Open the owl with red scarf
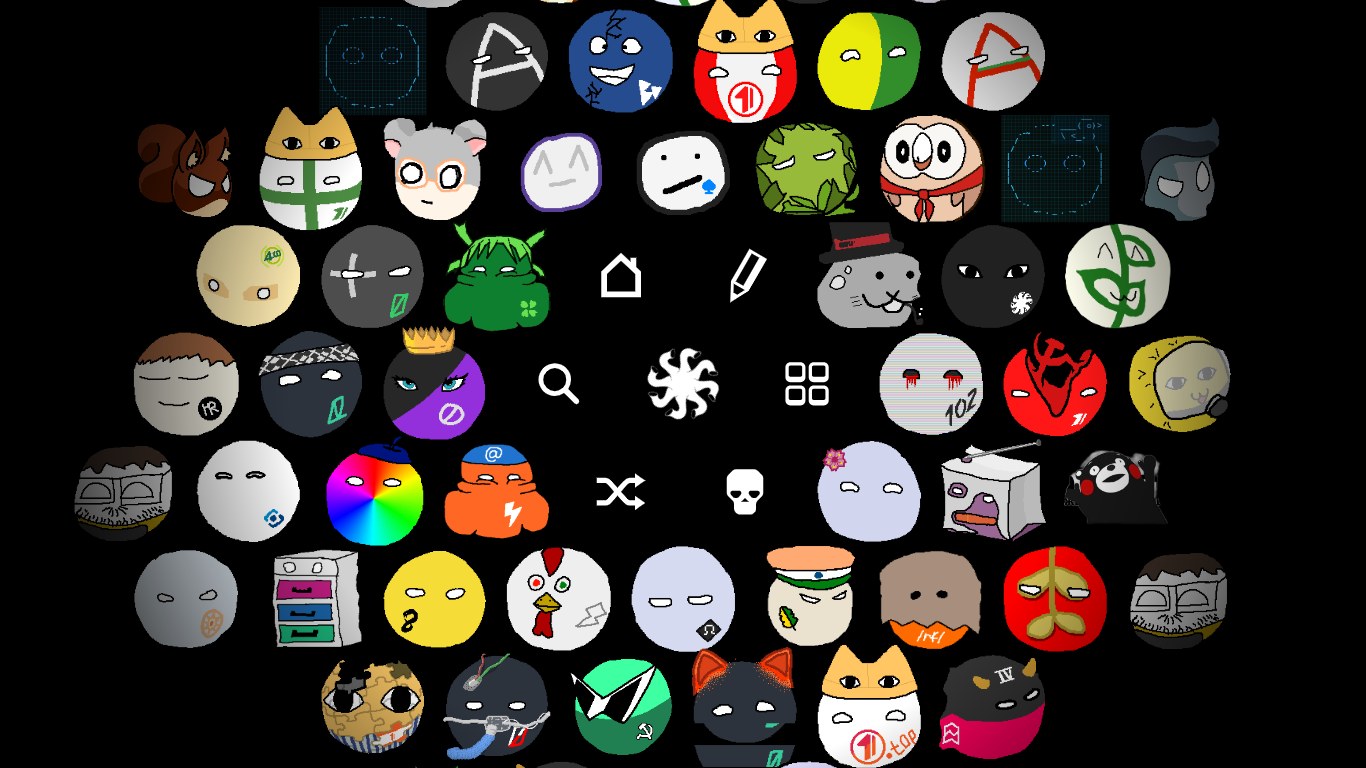The image size is (1366, 768). click(x=931, y=168)
